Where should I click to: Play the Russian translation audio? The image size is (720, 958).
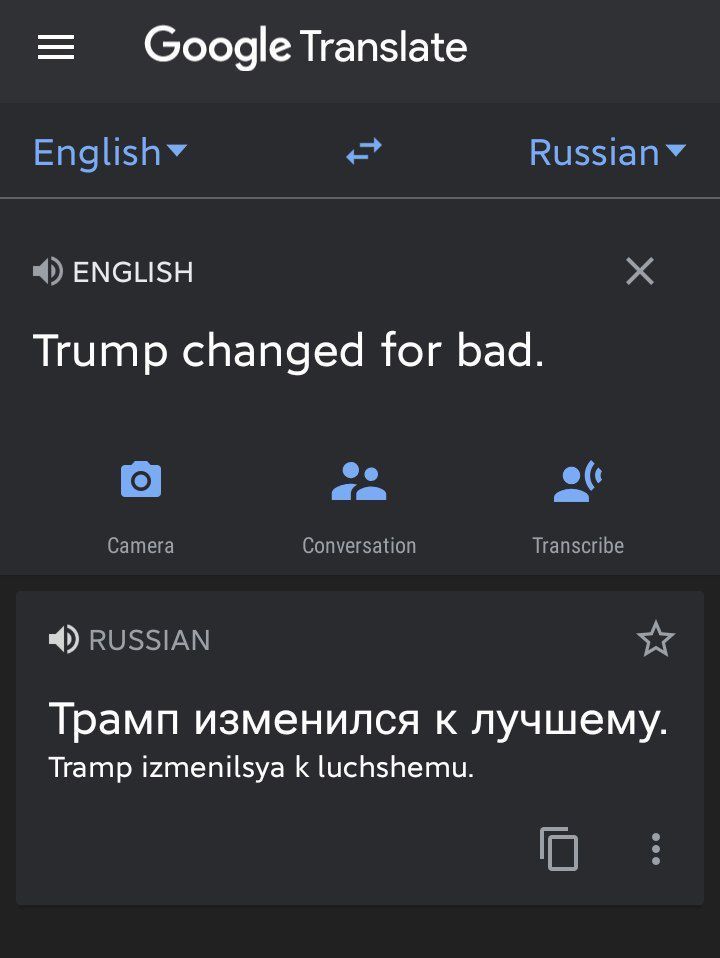63,640
